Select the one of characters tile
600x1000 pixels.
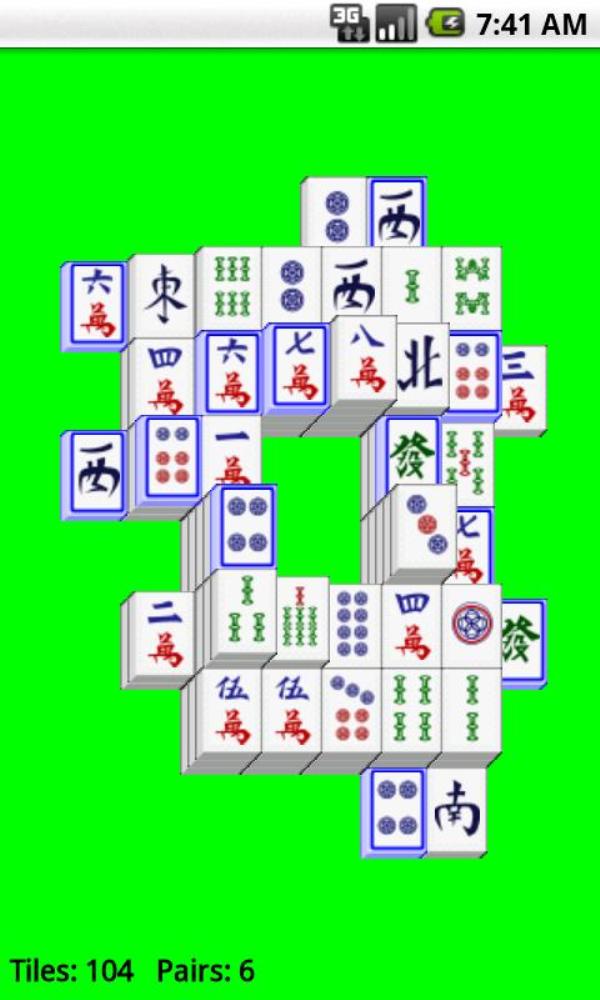(x=232, y=450)
